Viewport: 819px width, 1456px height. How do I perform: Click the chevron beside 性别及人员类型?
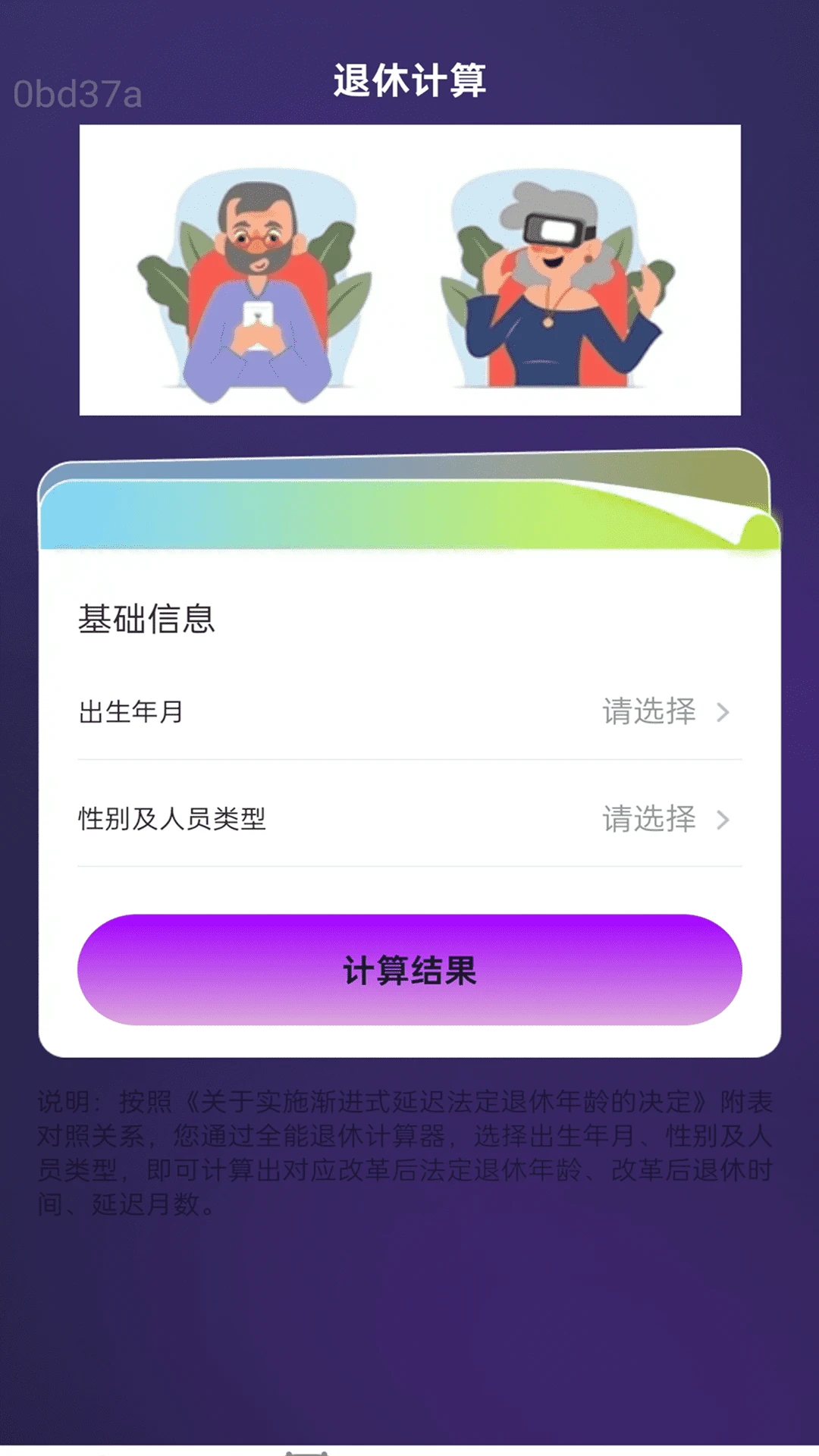coord(724,821)
